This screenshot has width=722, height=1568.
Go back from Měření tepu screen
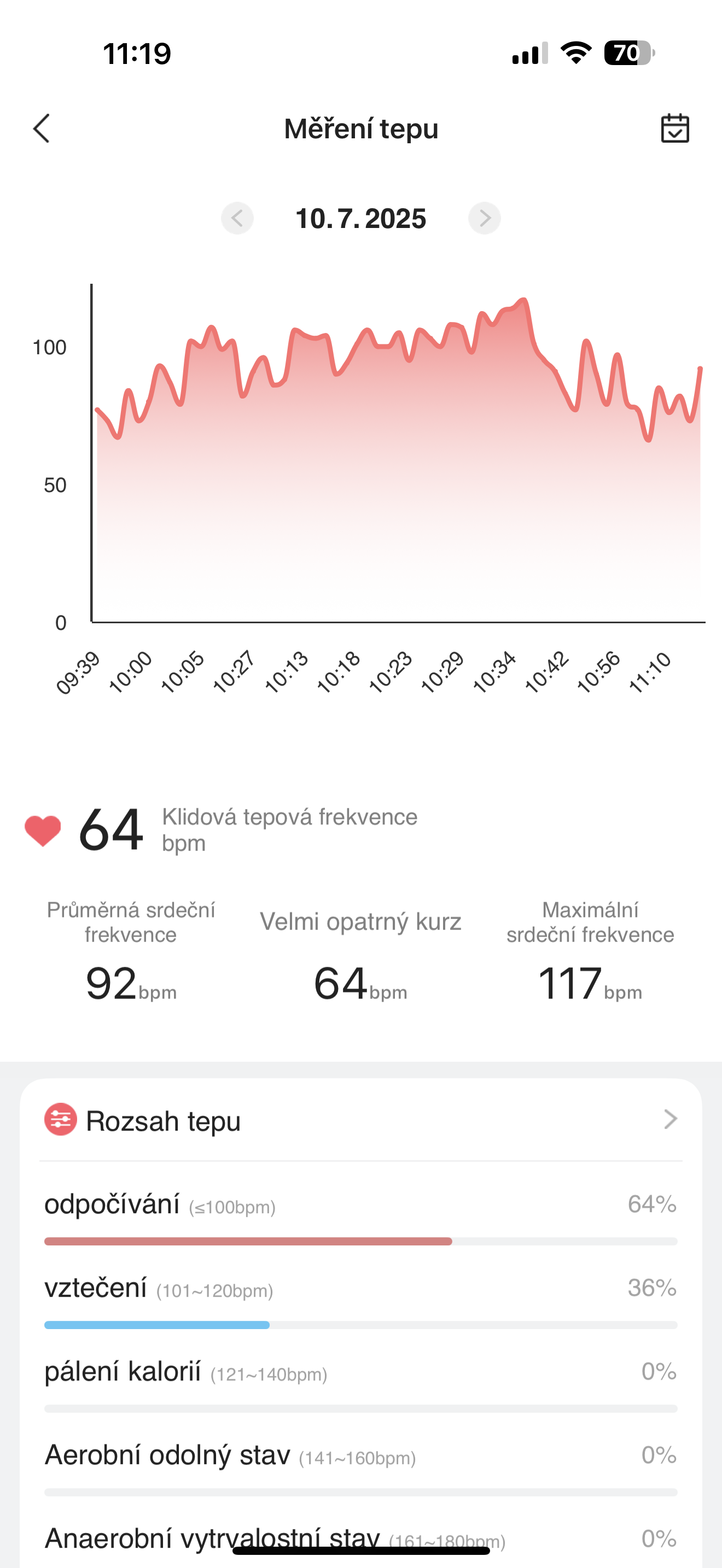(42, 128)
